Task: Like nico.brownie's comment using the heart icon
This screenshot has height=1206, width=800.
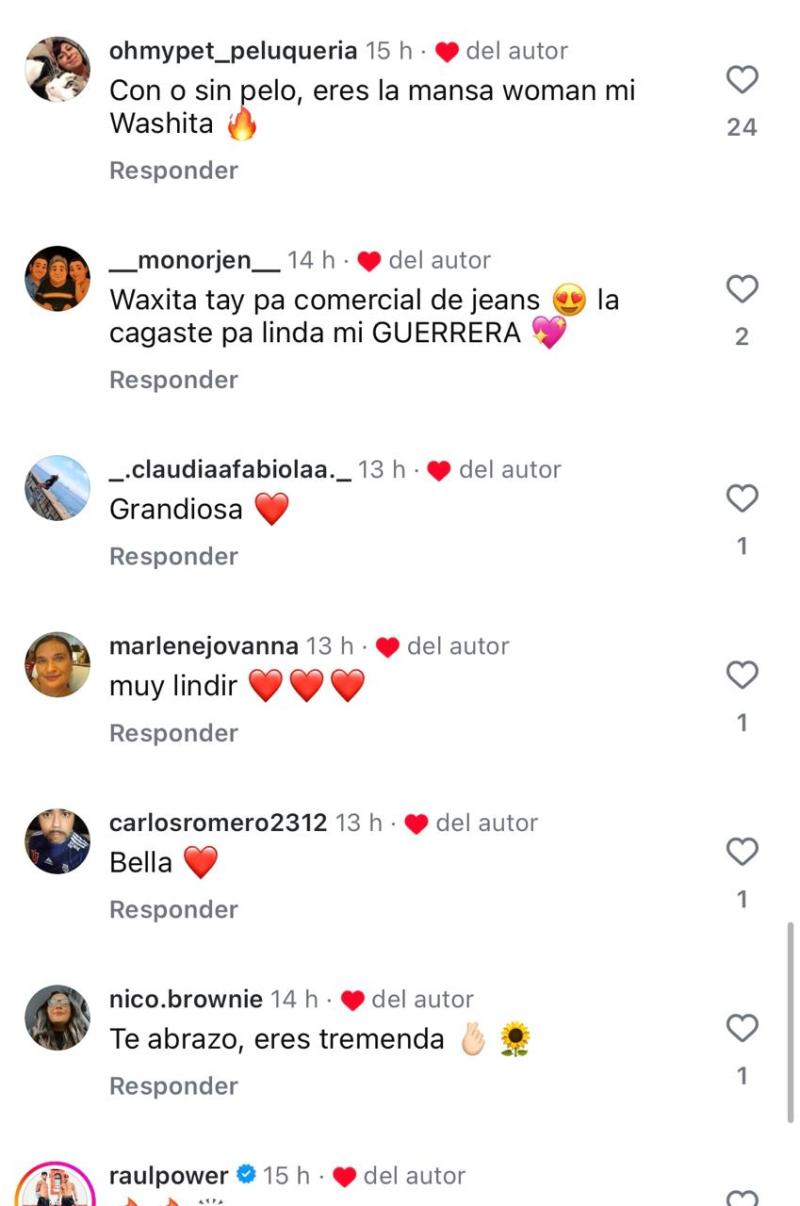Action: pos(741,1028)
